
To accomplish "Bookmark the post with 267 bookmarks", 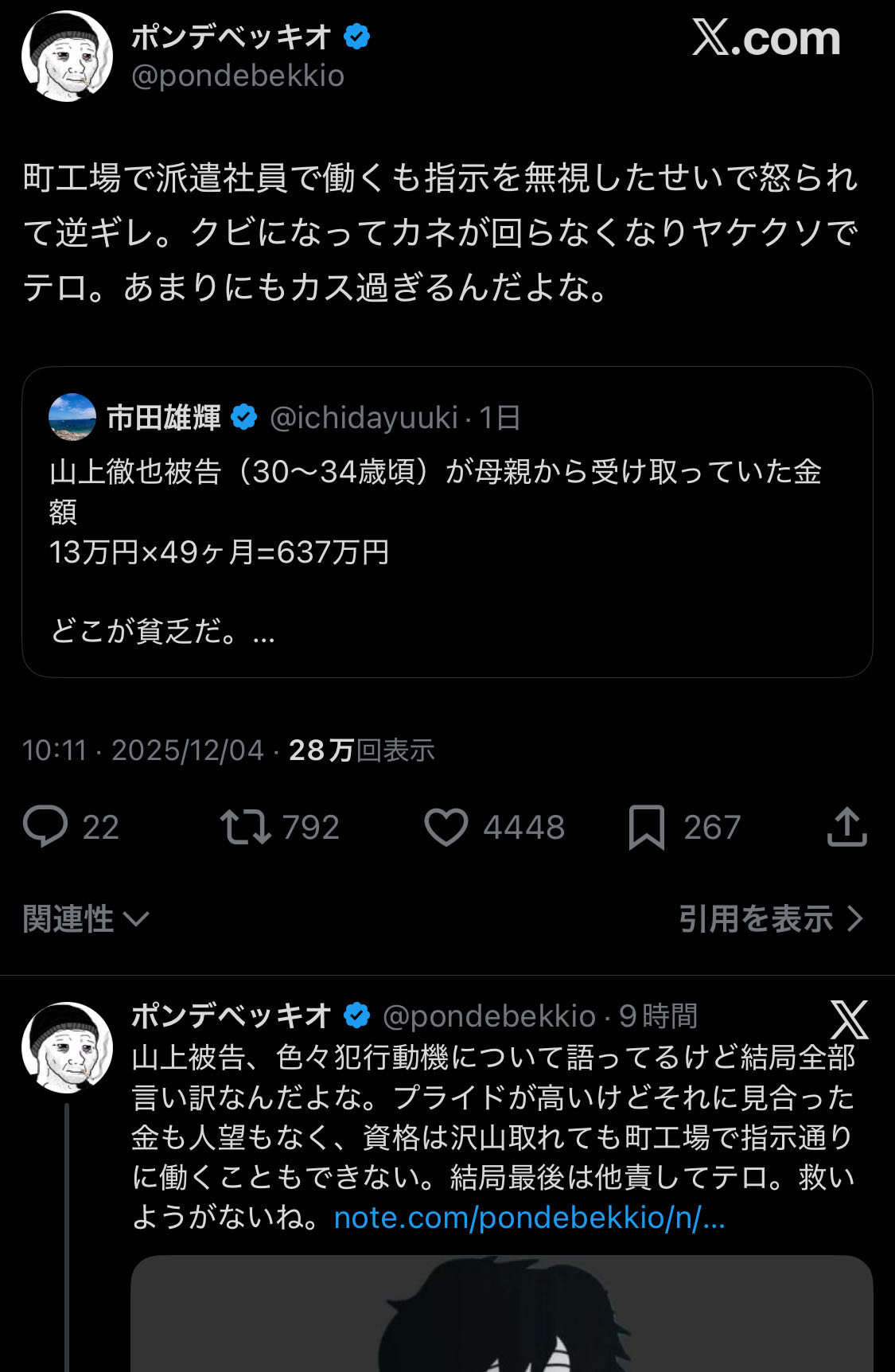I will (646, 827).
